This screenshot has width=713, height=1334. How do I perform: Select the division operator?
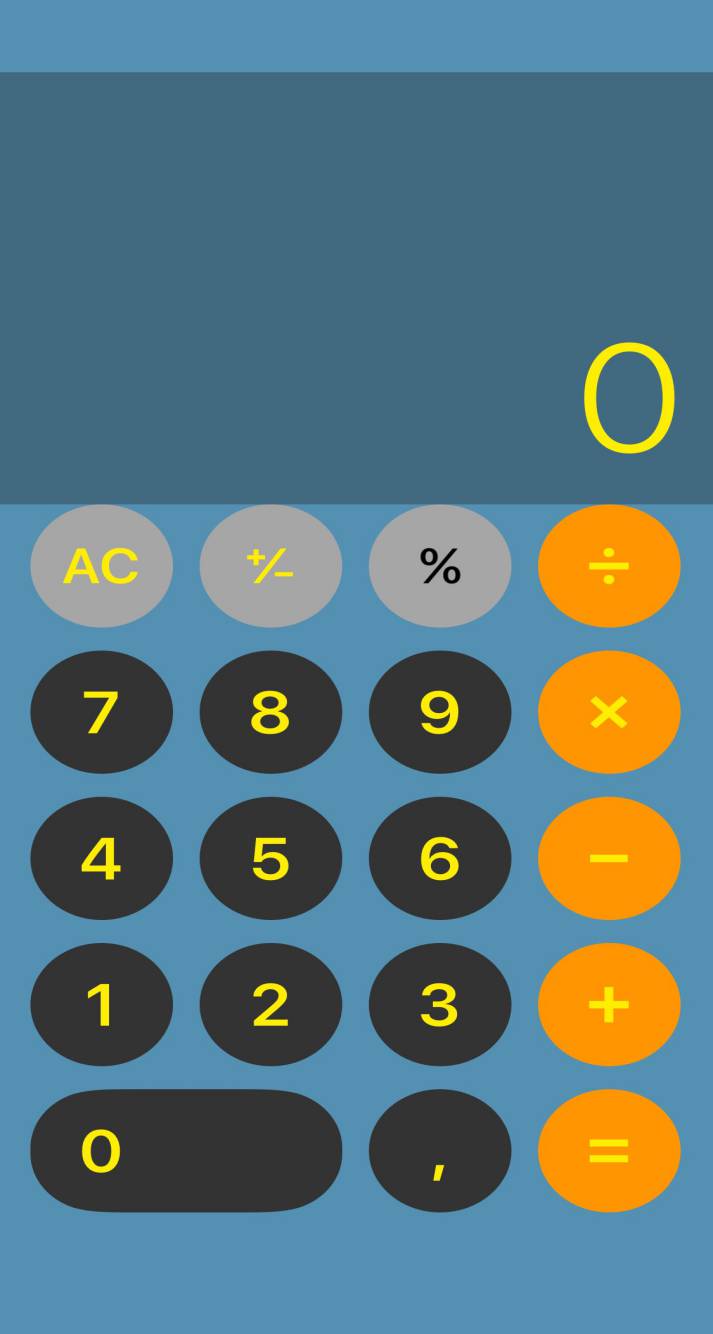pyautogui.click(x=609, y=566)
